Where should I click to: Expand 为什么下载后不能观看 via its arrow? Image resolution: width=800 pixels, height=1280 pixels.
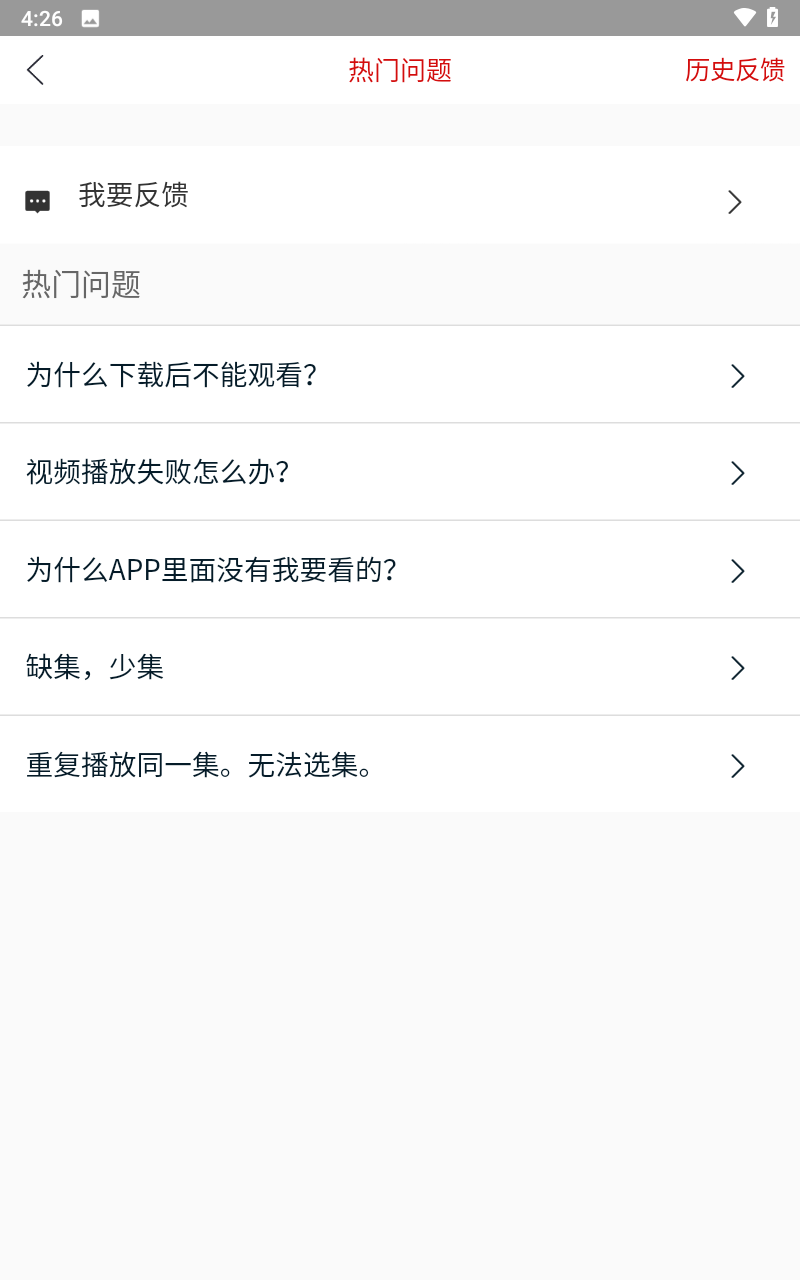pos(737,376)
